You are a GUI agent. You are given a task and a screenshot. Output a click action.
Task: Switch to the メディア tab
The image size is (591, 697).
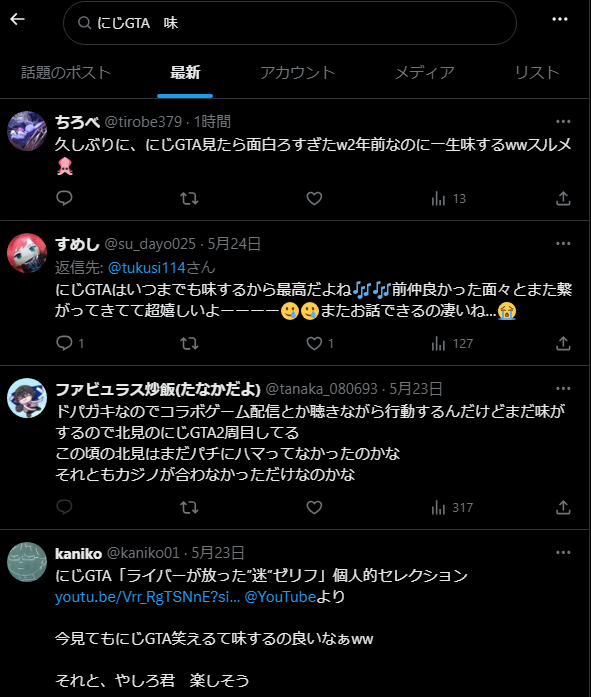[424, 72]
